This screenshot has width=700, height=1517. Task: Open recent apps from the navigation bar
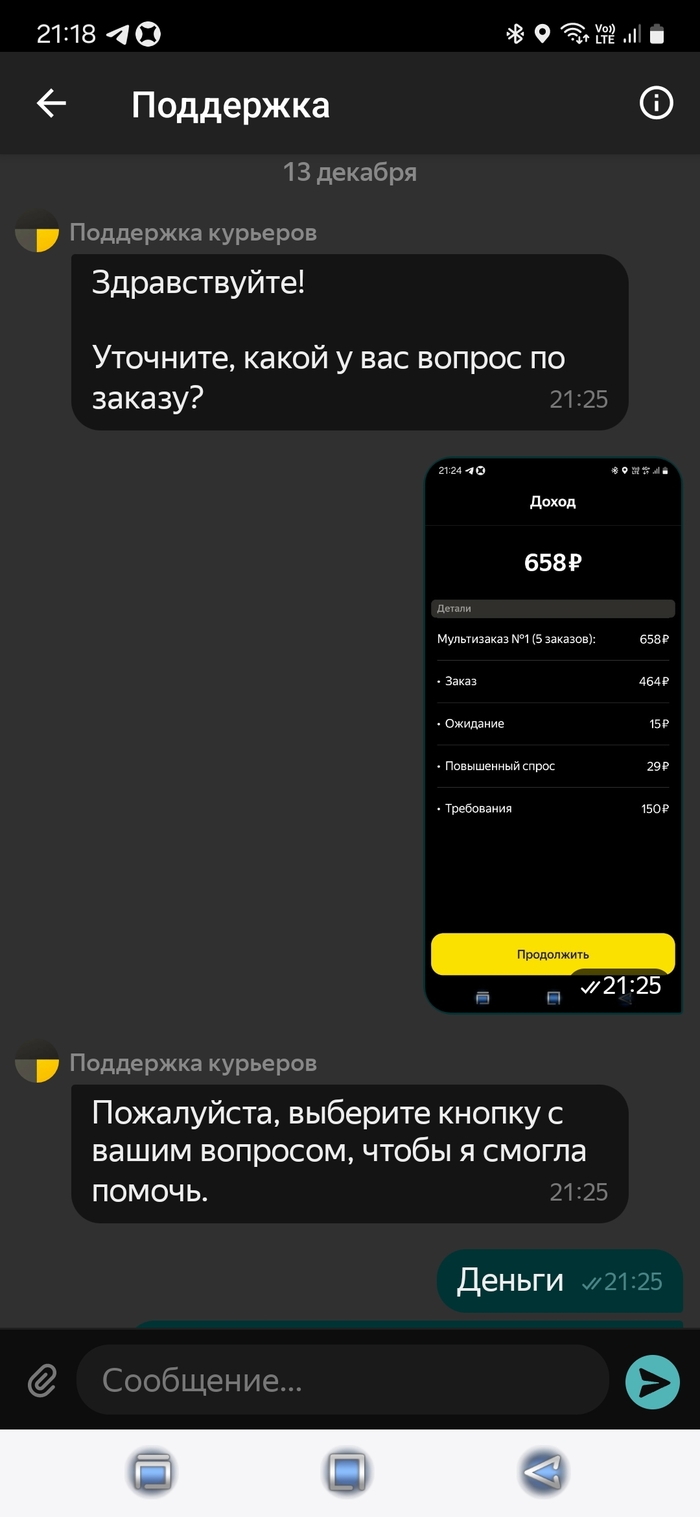[x=151, y=1472]
